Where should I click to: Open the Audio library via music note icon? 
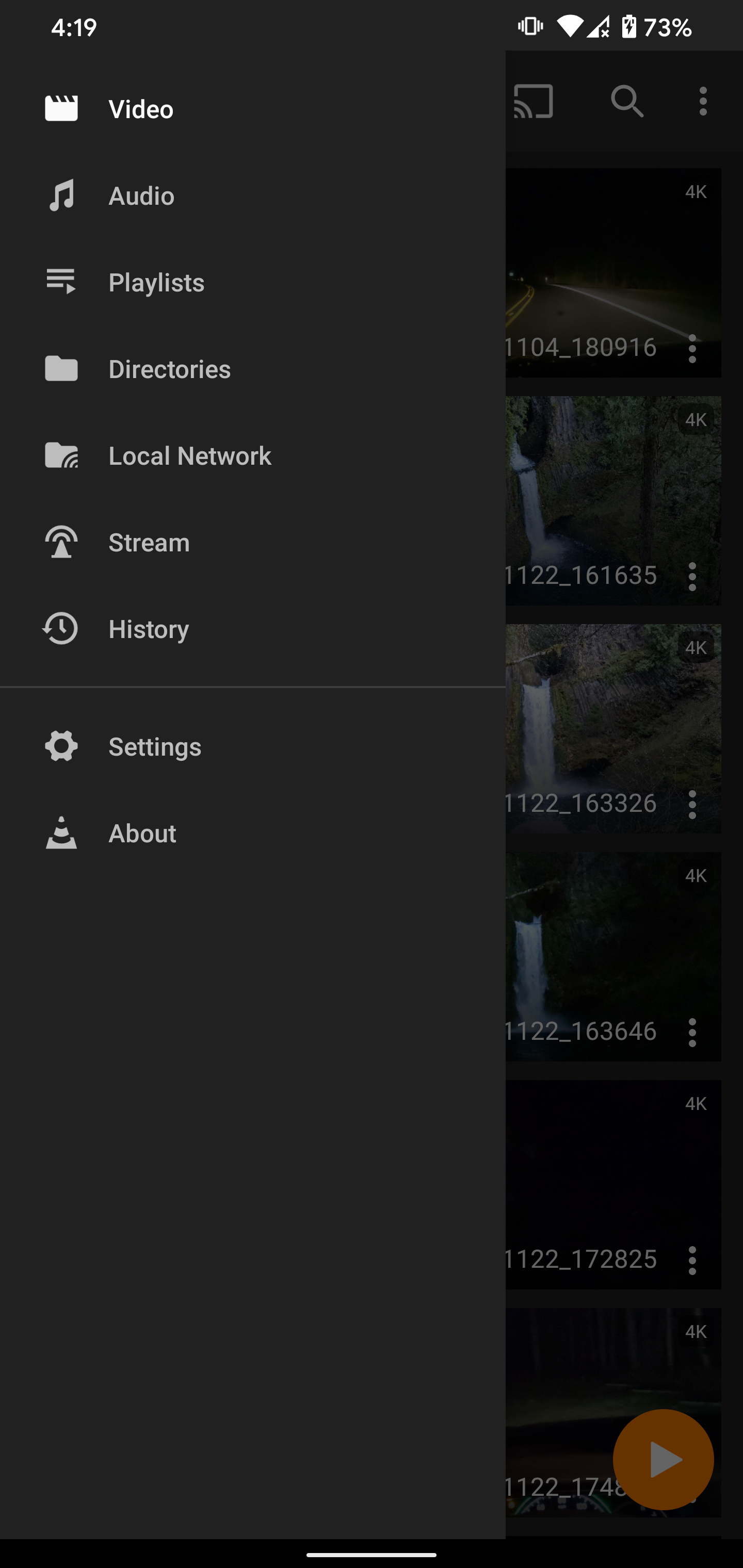[61, 195]
